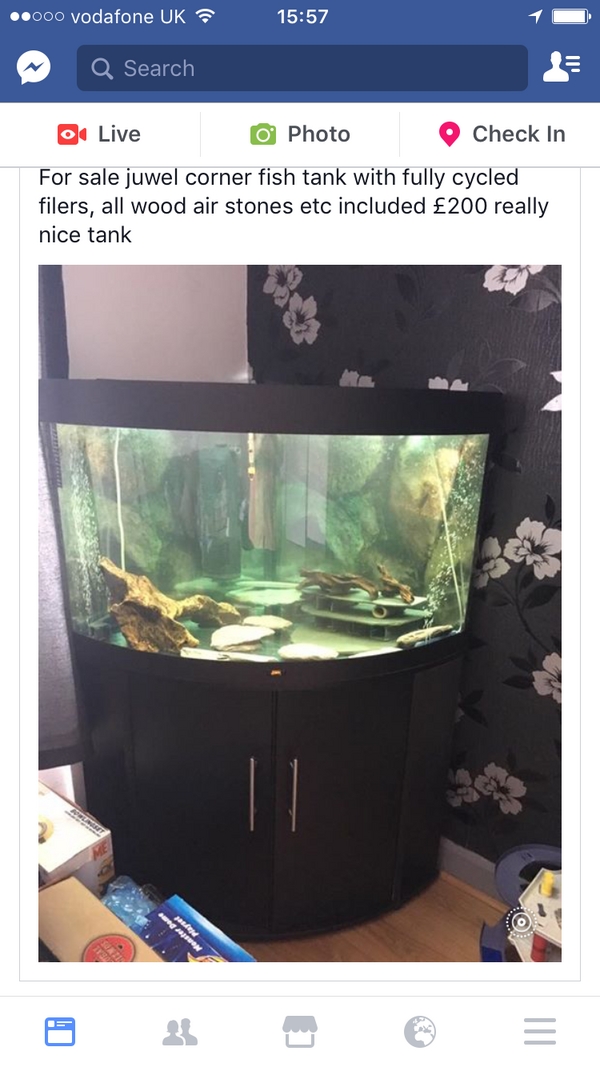
Task: Tap the Search field
Action: (302, 68)
